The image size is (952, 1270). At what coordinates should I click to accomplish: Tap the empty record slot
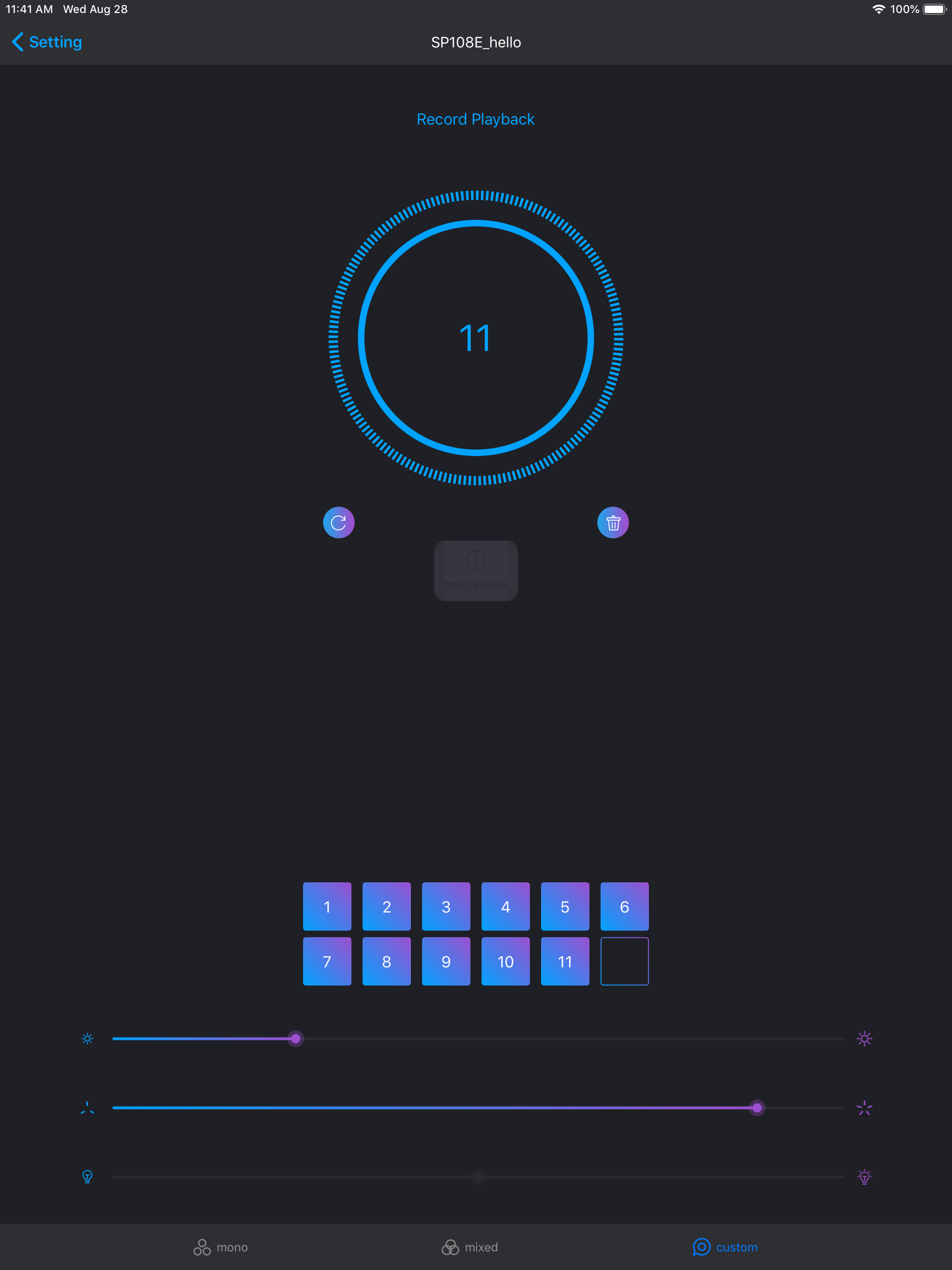click(624, 961)
